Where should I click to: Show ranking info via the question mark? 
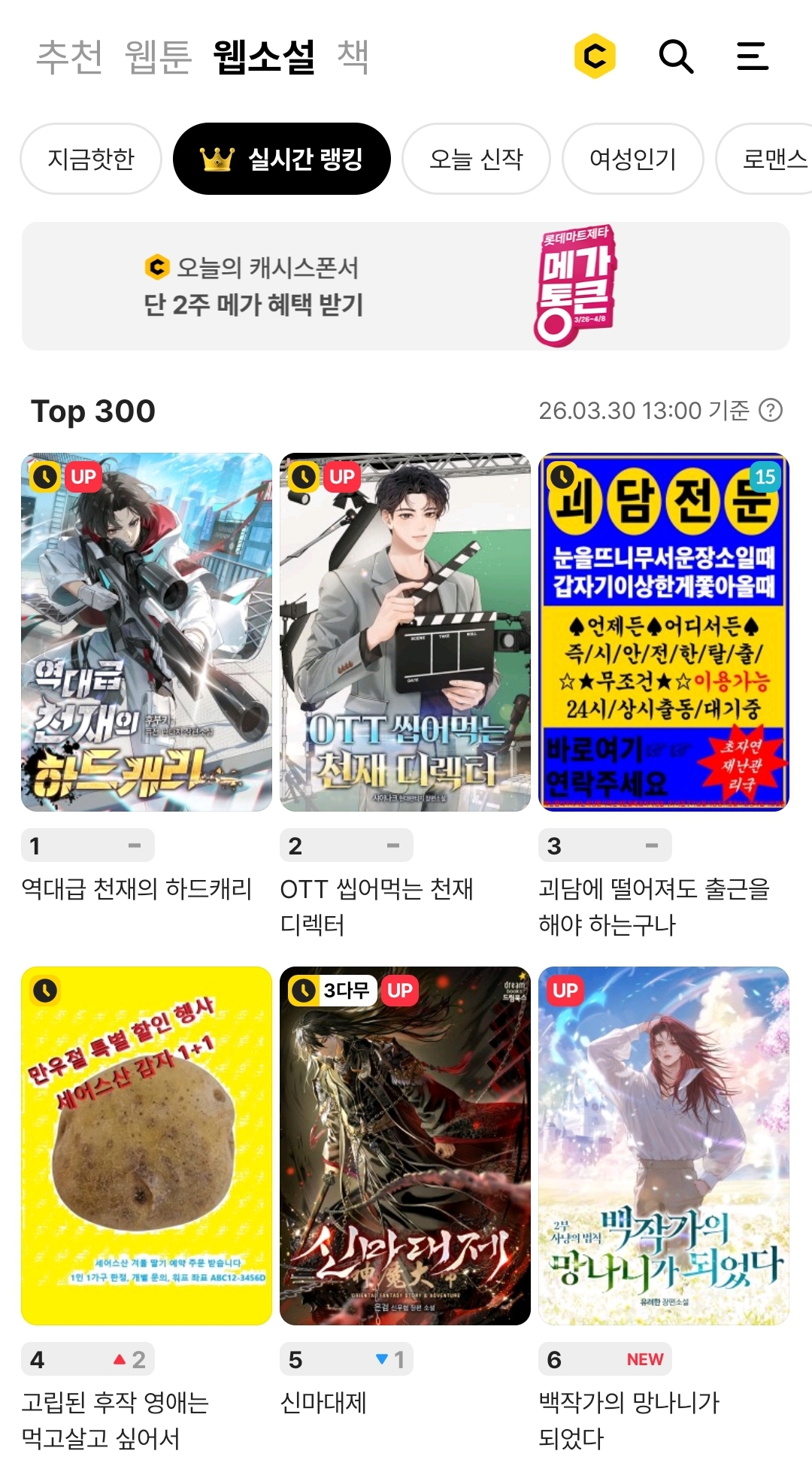point(771,411)
